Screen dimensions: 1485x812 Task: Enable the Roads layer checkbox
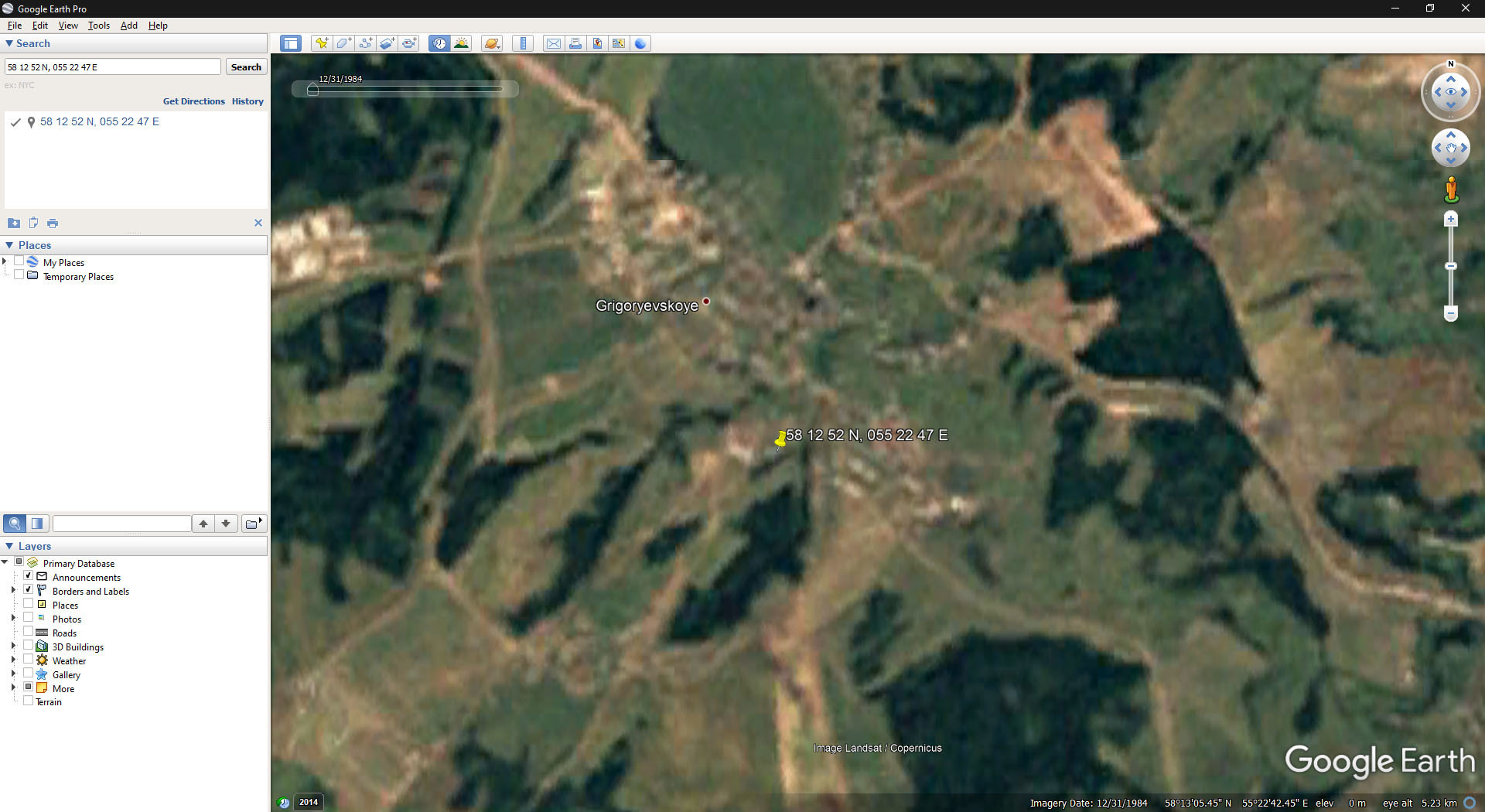point(29,633)
